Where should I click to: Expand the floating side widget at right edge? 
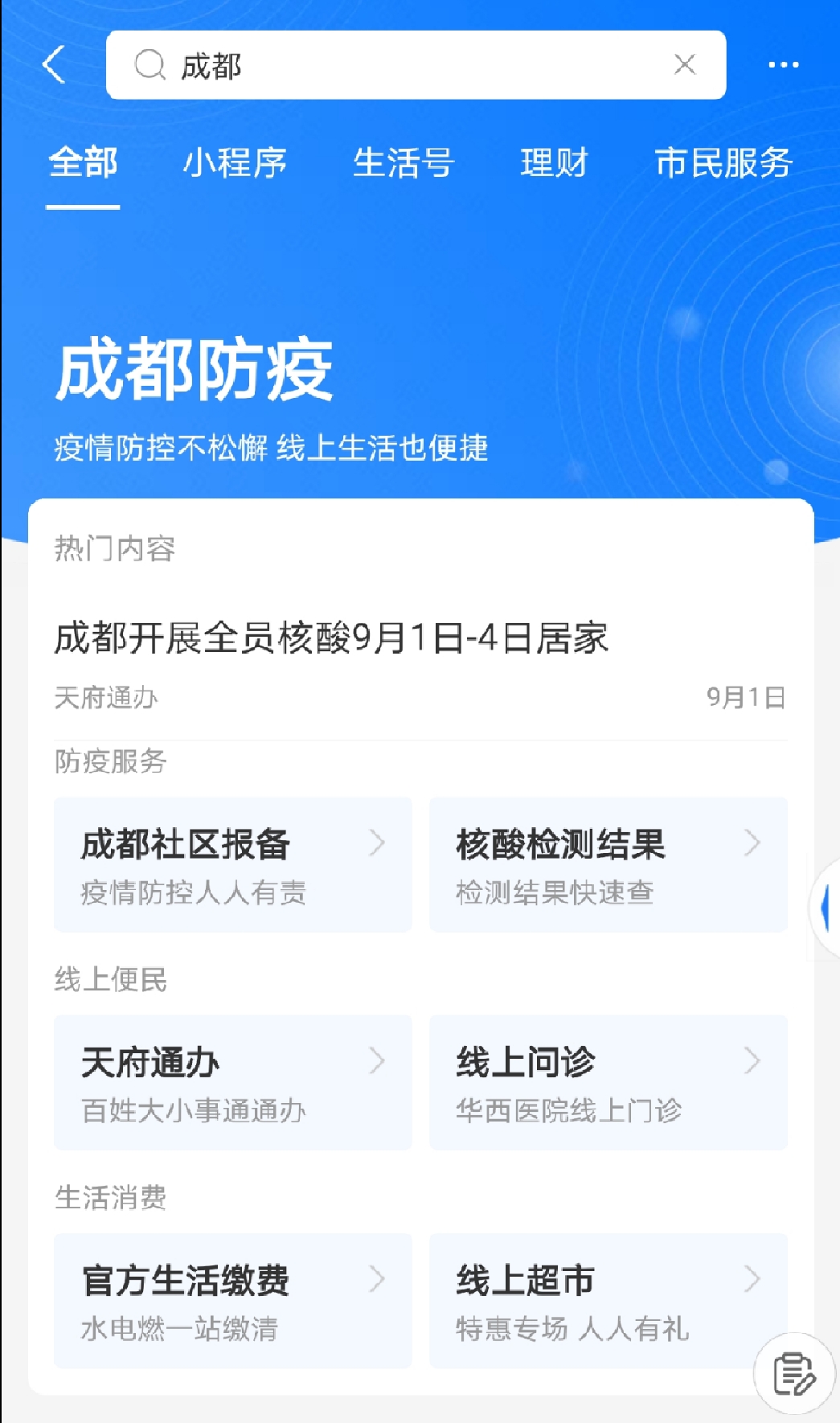tap(826, 907)
